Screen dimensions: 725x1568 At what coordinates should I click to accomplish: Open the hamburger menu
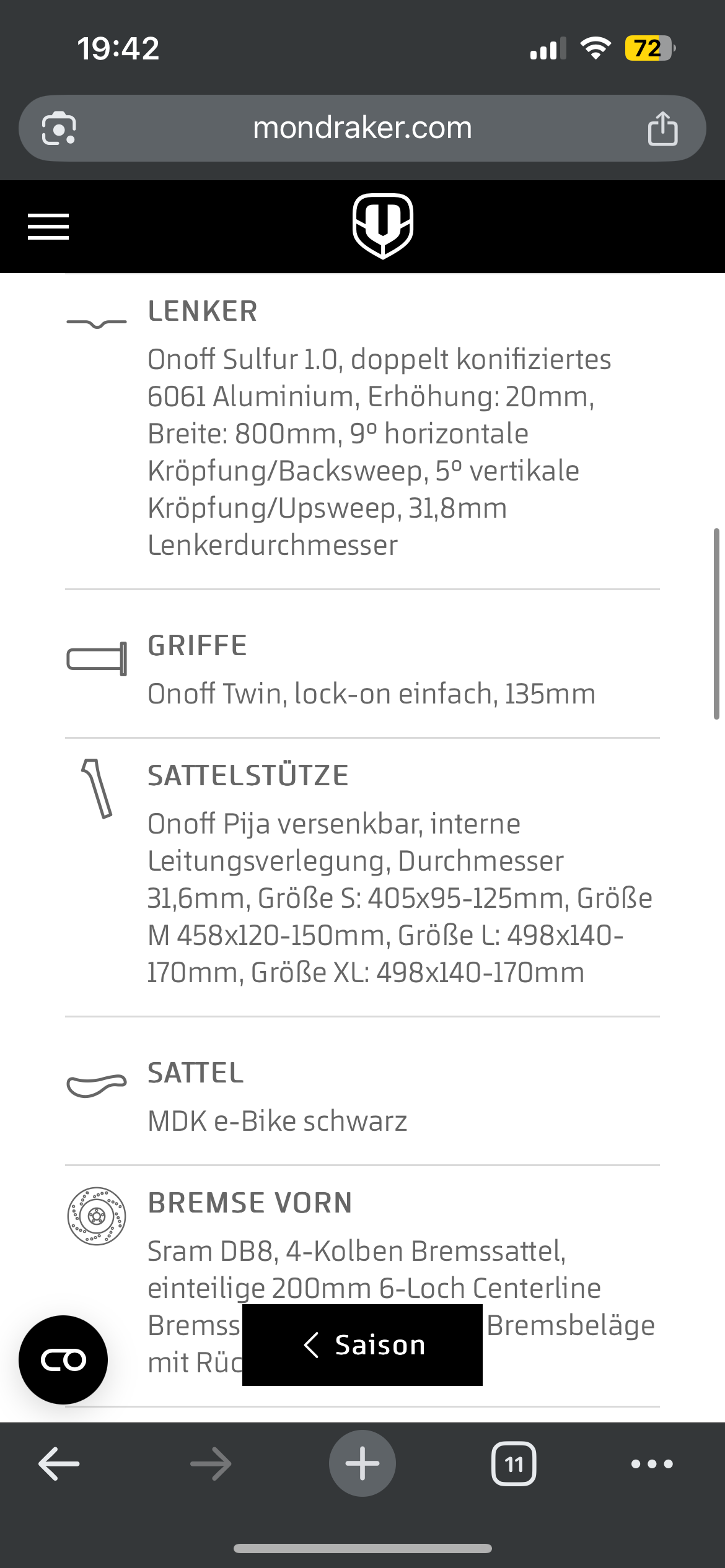[x=48, y=226]
